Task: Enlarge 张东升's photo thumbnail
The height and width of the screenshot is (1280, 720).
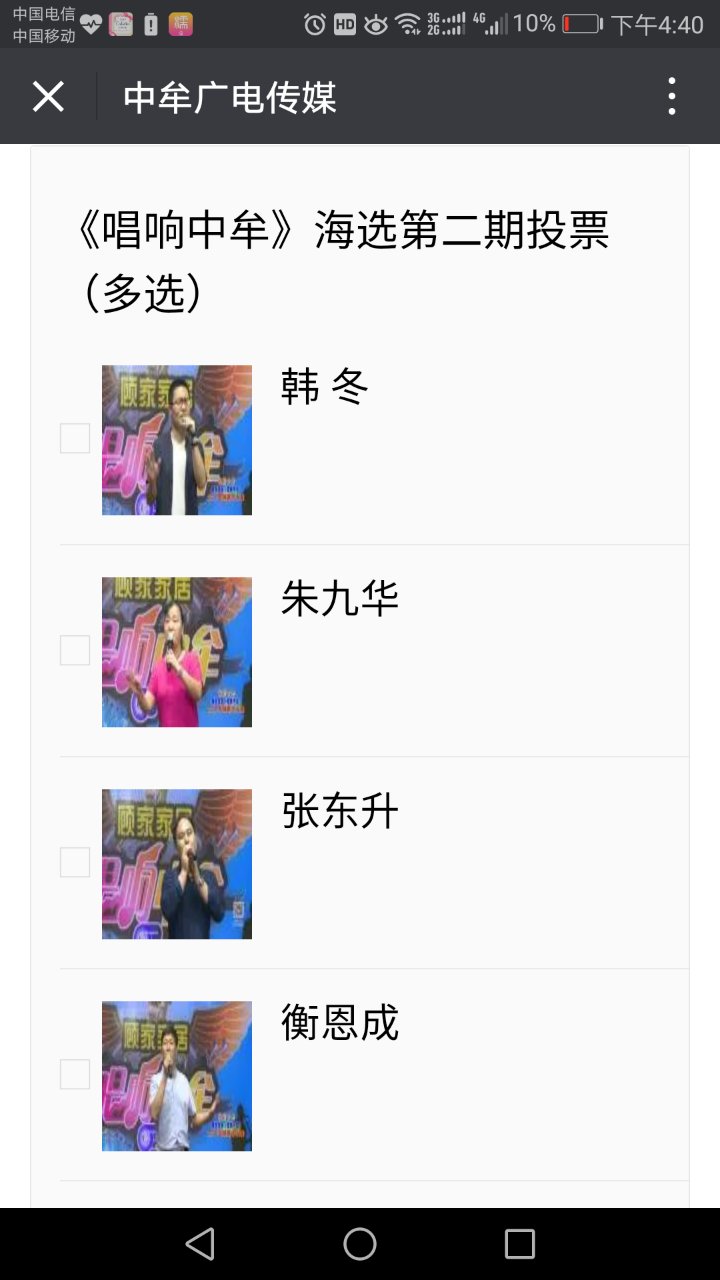Action: [177, 864]
